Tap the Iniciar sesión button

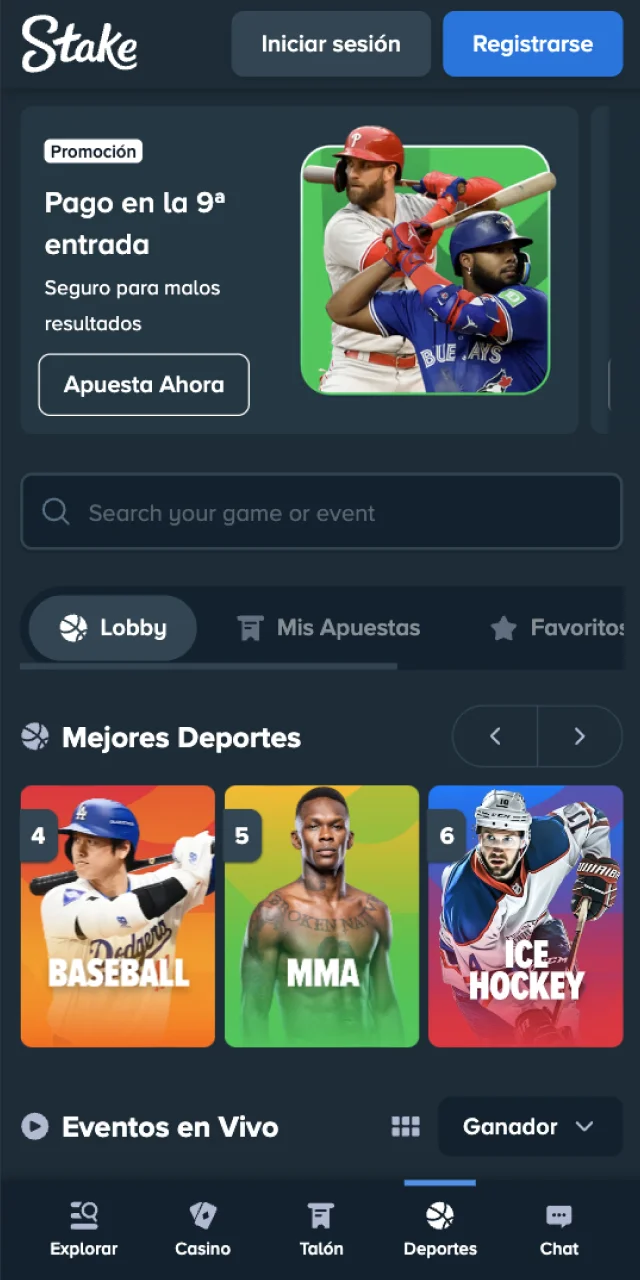331,44
